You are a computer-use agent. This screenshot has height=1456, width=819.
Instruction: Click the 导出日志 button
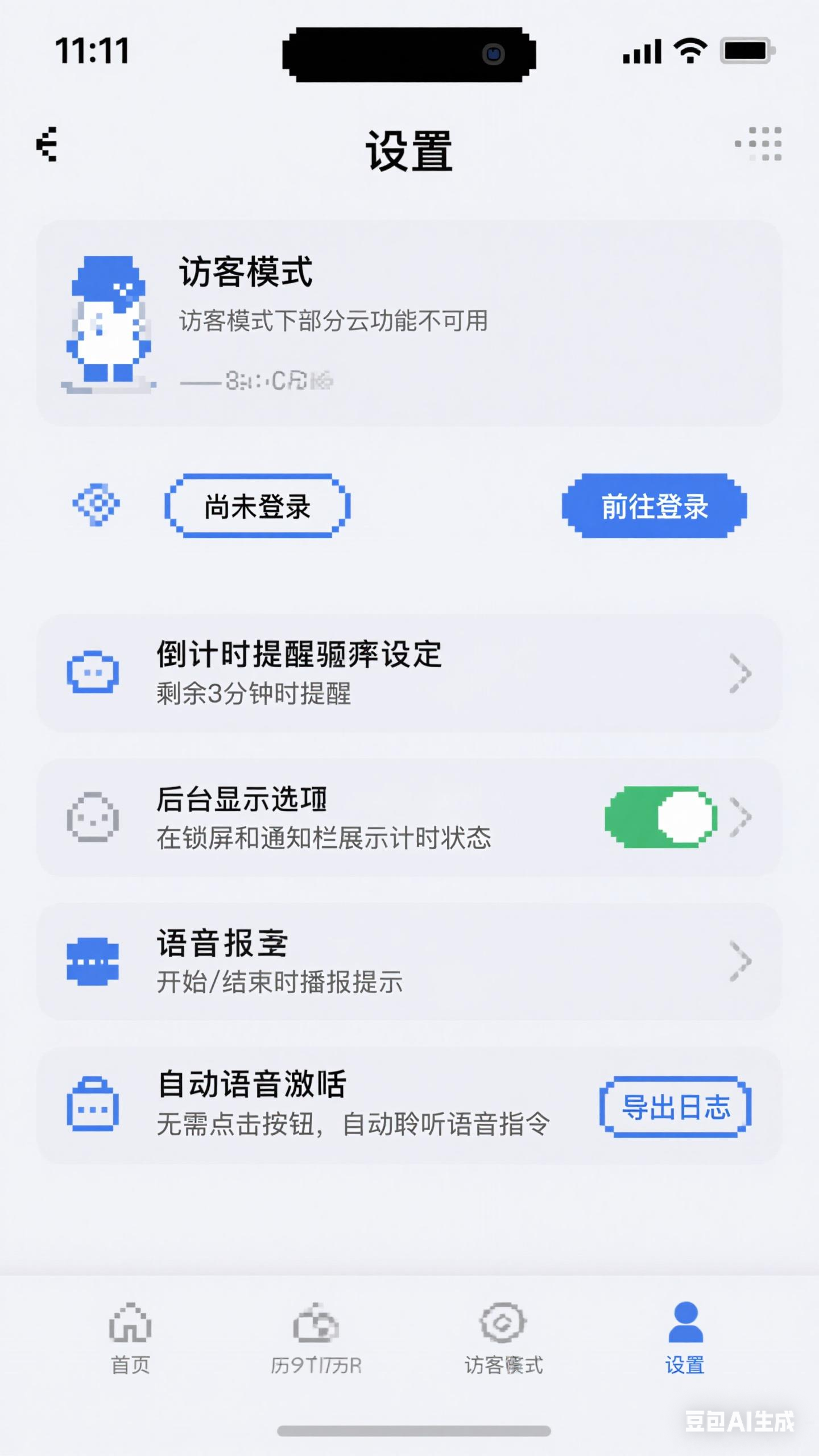[675, 1108]
